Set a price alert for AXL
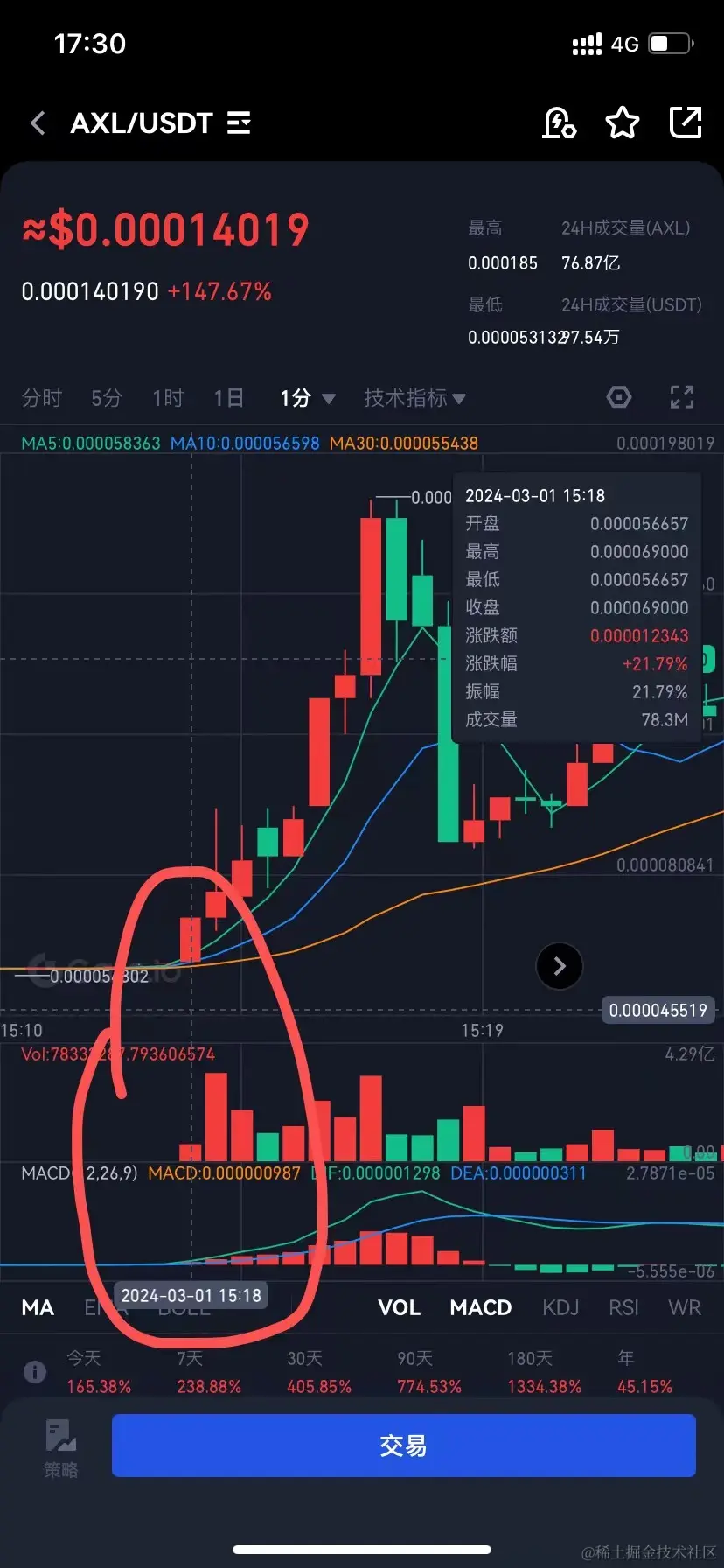Screen dimensions: 724x1568 click(559, 123)
